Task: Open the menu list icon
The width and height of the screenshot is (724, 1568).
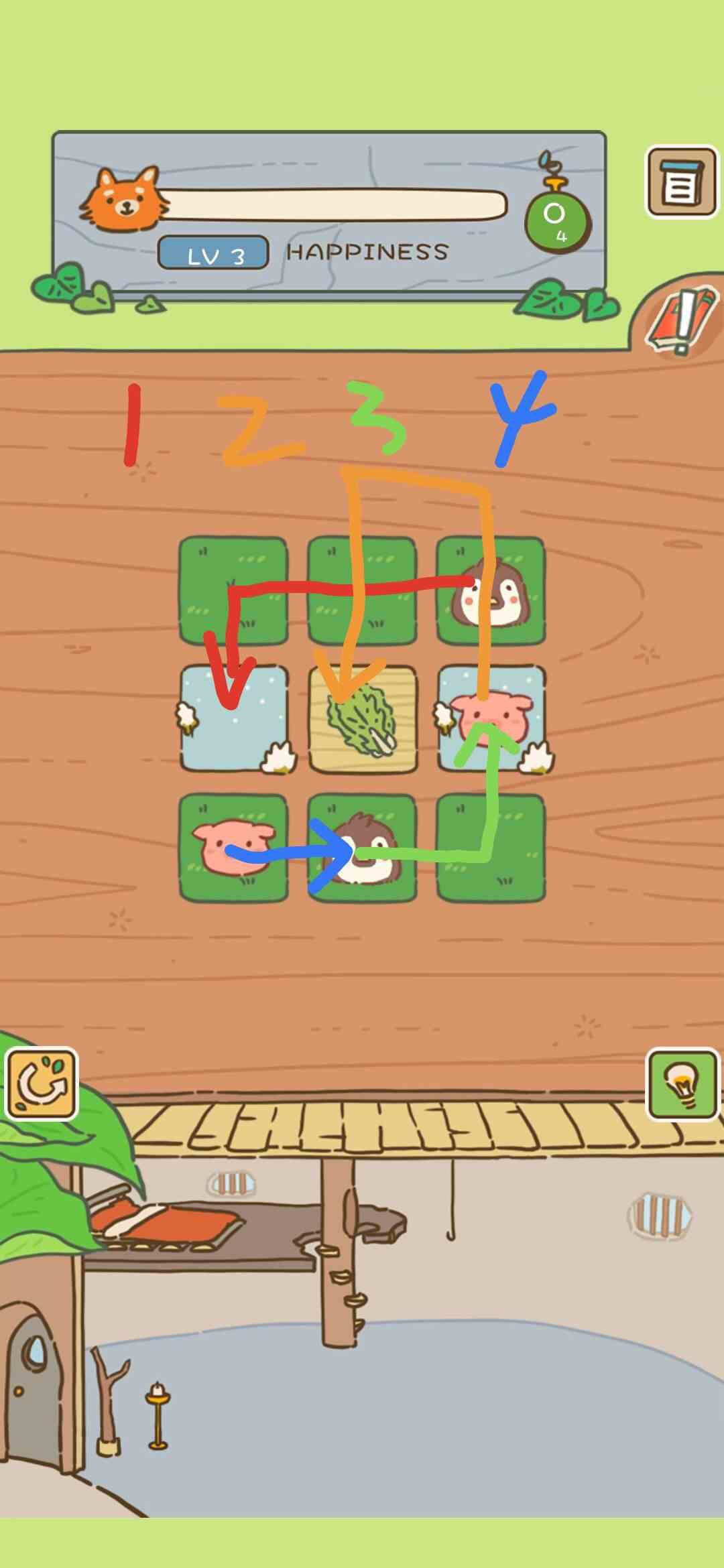Action: pos(681,182)
